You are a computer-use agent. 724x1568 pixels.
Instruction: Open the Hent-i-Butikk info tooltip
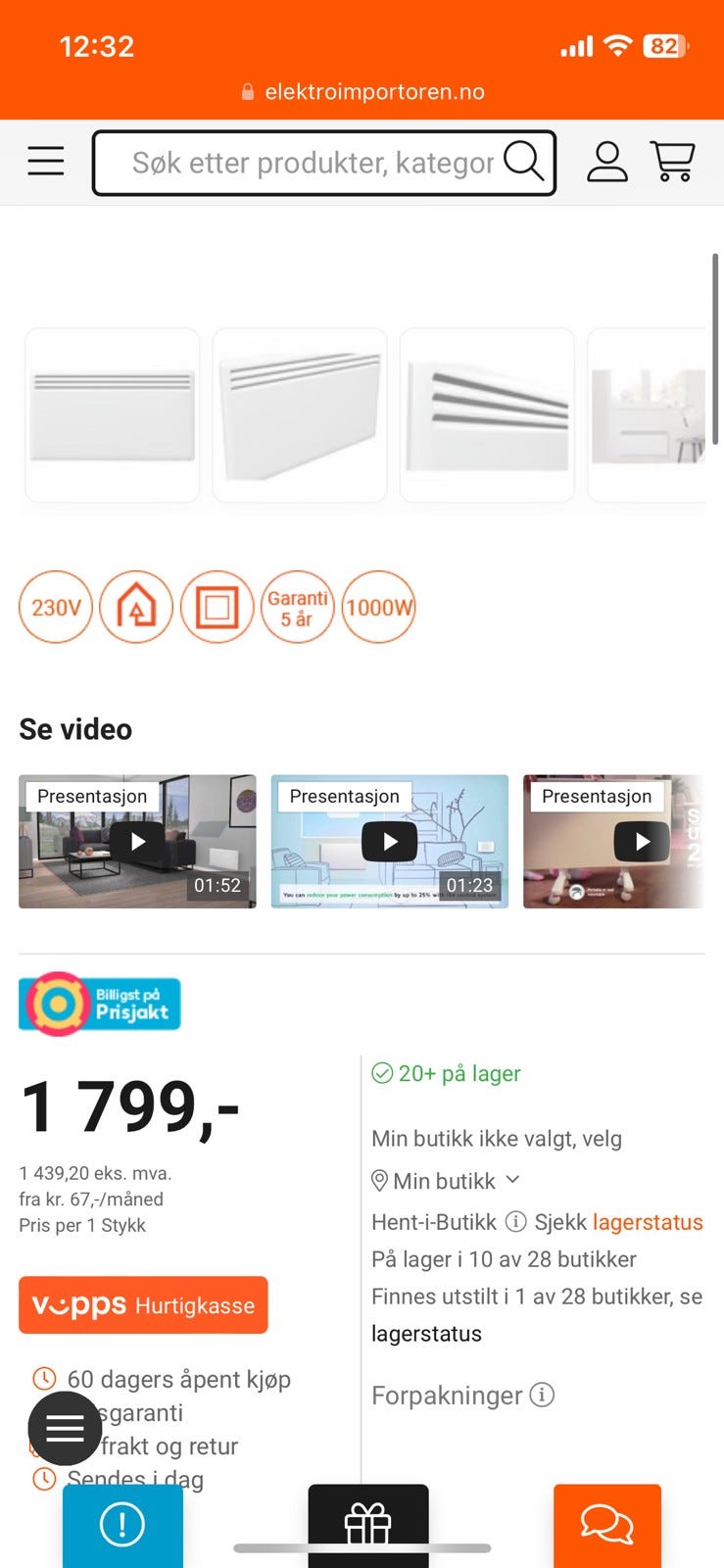(514, 1222)
